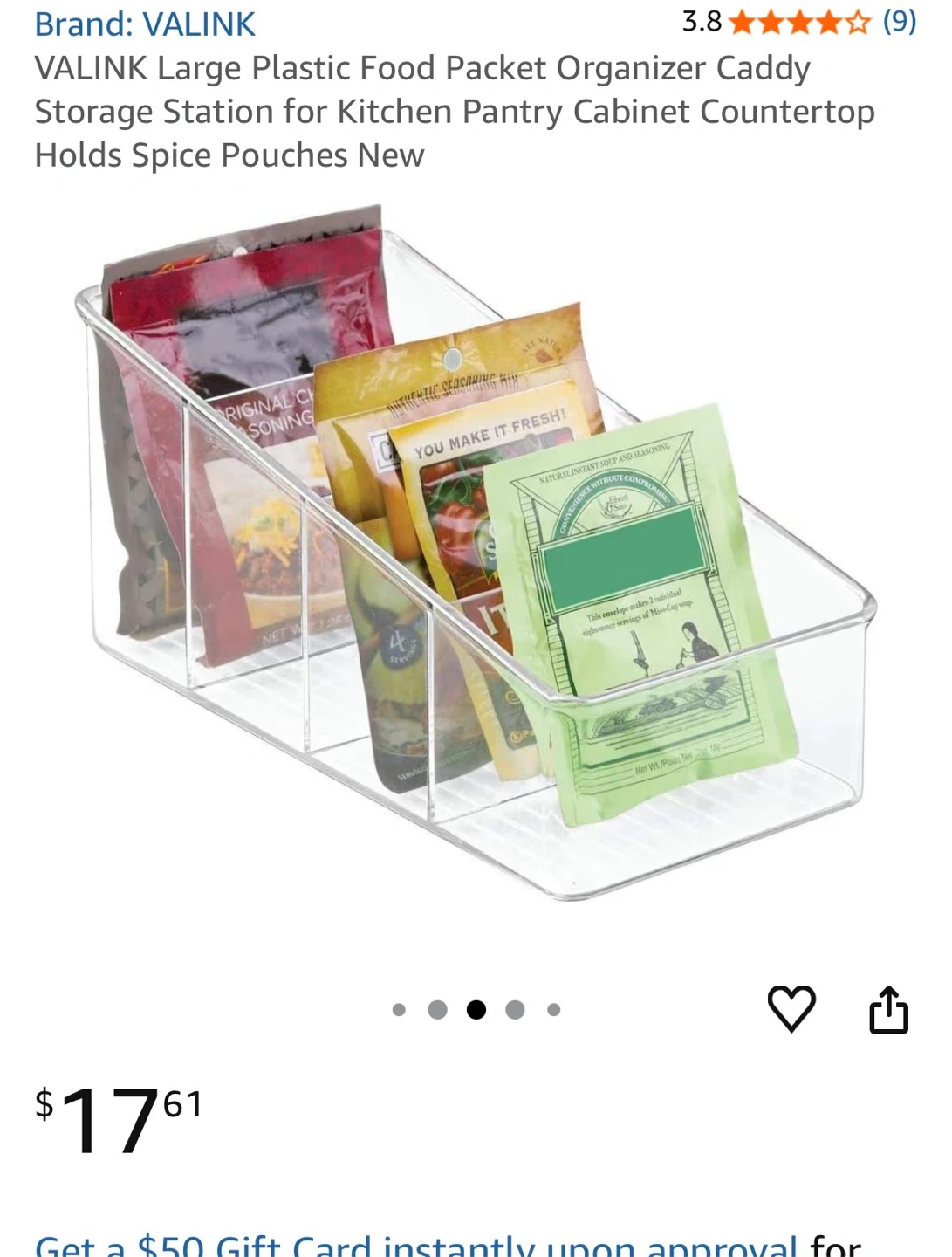
Task: Open the VALINK brand link
Action: pyautogui.click(x=145, y=24)
